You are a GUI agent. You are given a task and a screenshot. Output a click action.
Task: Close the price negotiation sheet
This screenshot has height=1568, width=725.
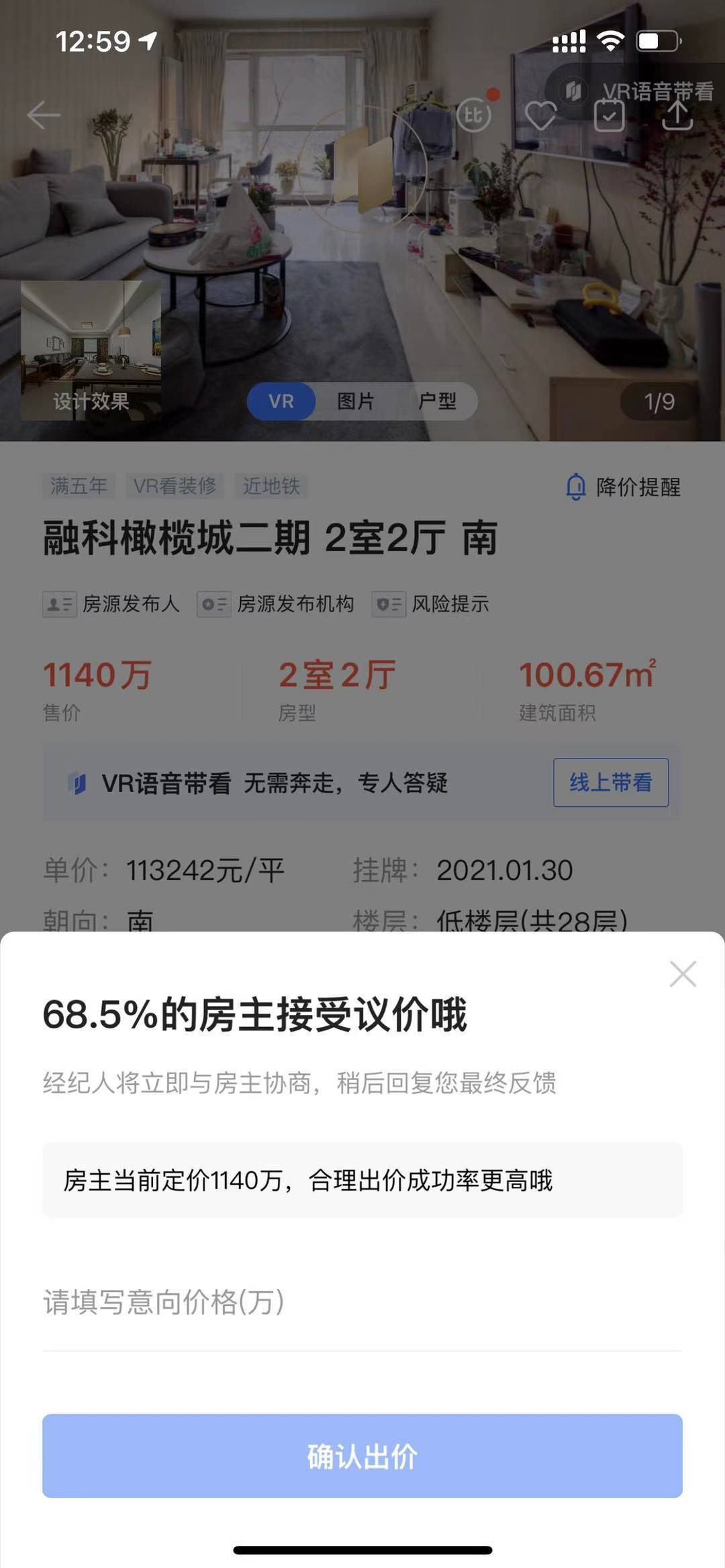click(x=683, y=973)
